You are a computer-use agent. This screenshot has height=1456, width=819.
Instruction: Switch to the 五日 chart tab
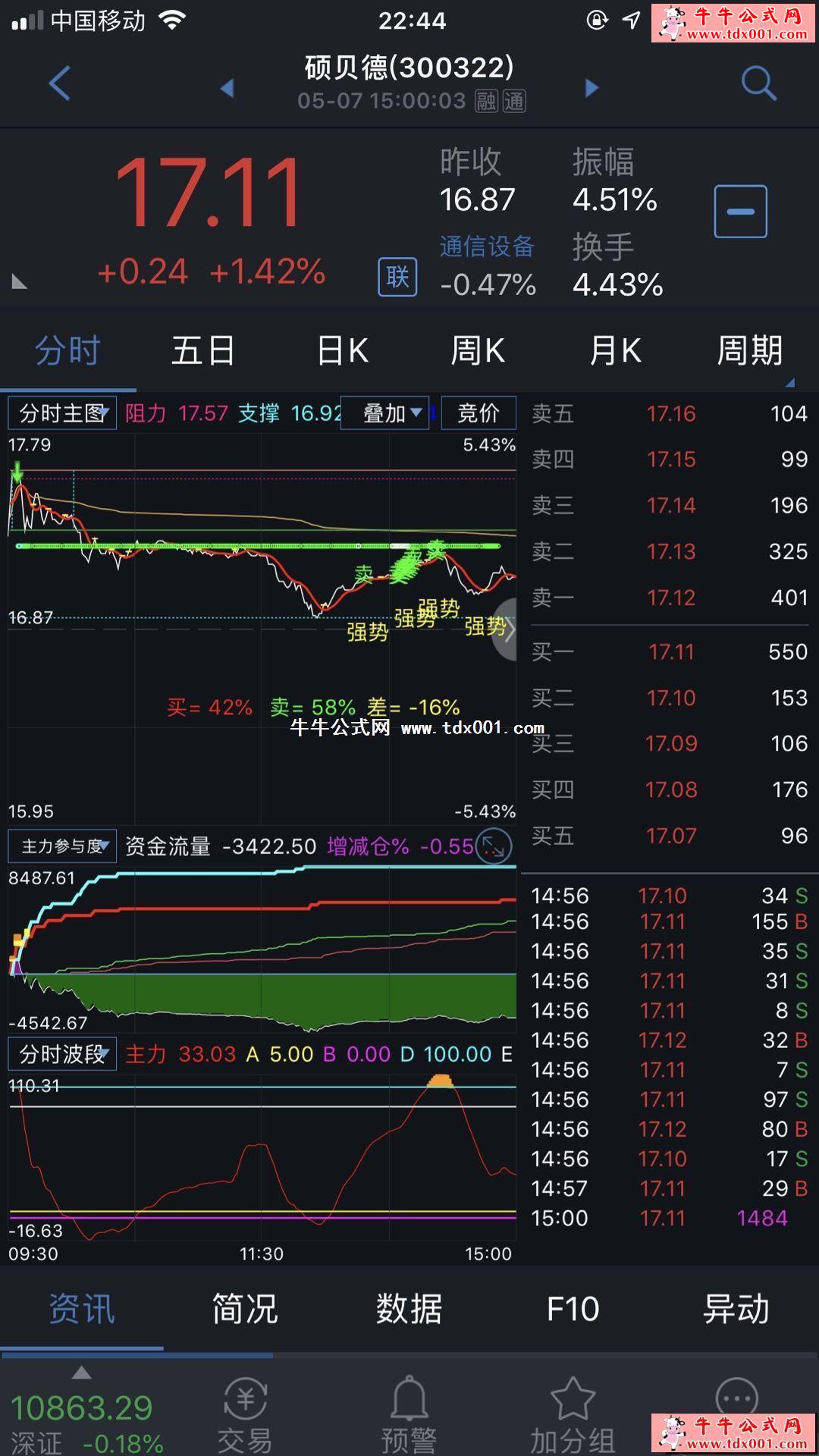(203, 350)
